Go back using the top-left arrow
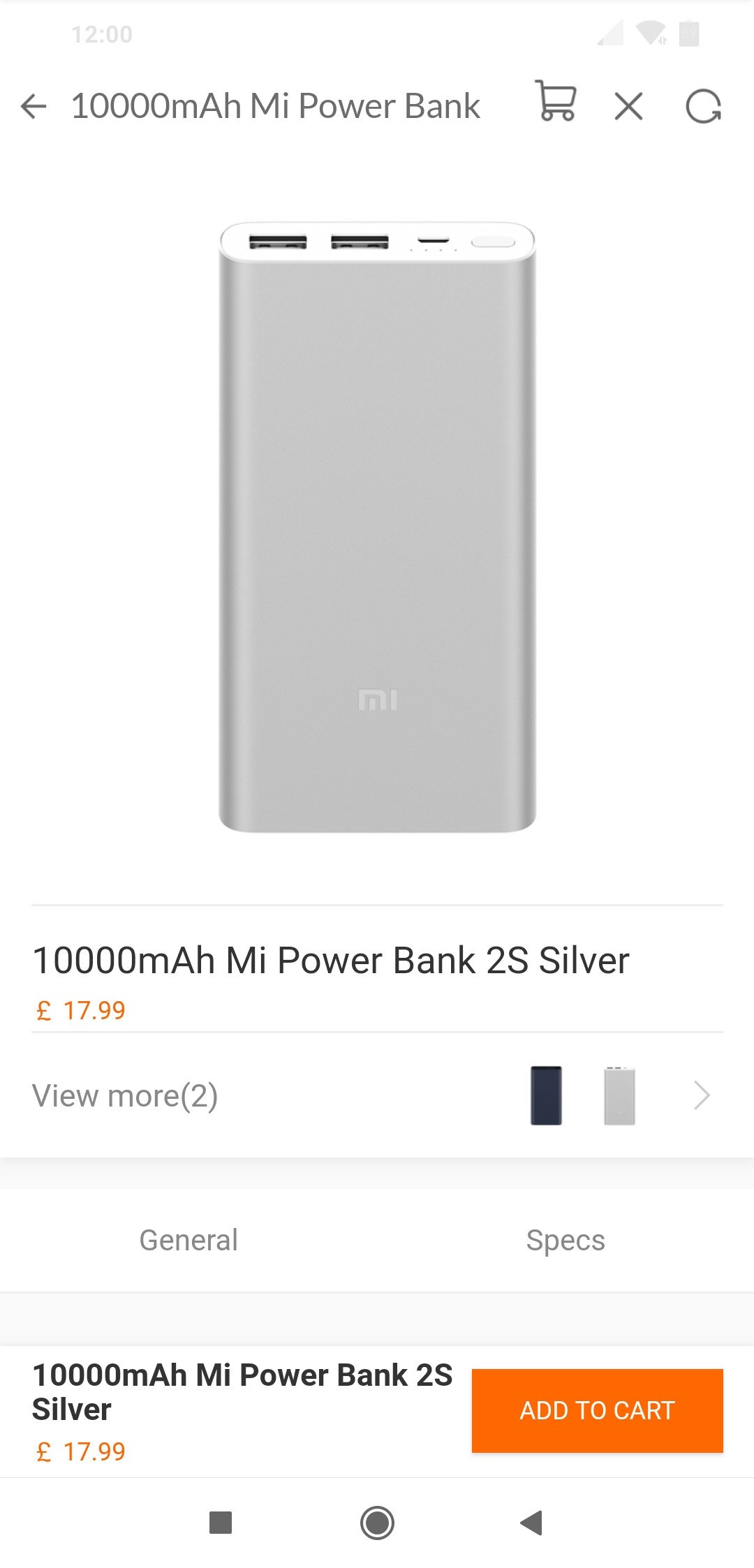Viewport: 754px width, 1568px height. tap(34, 107)
